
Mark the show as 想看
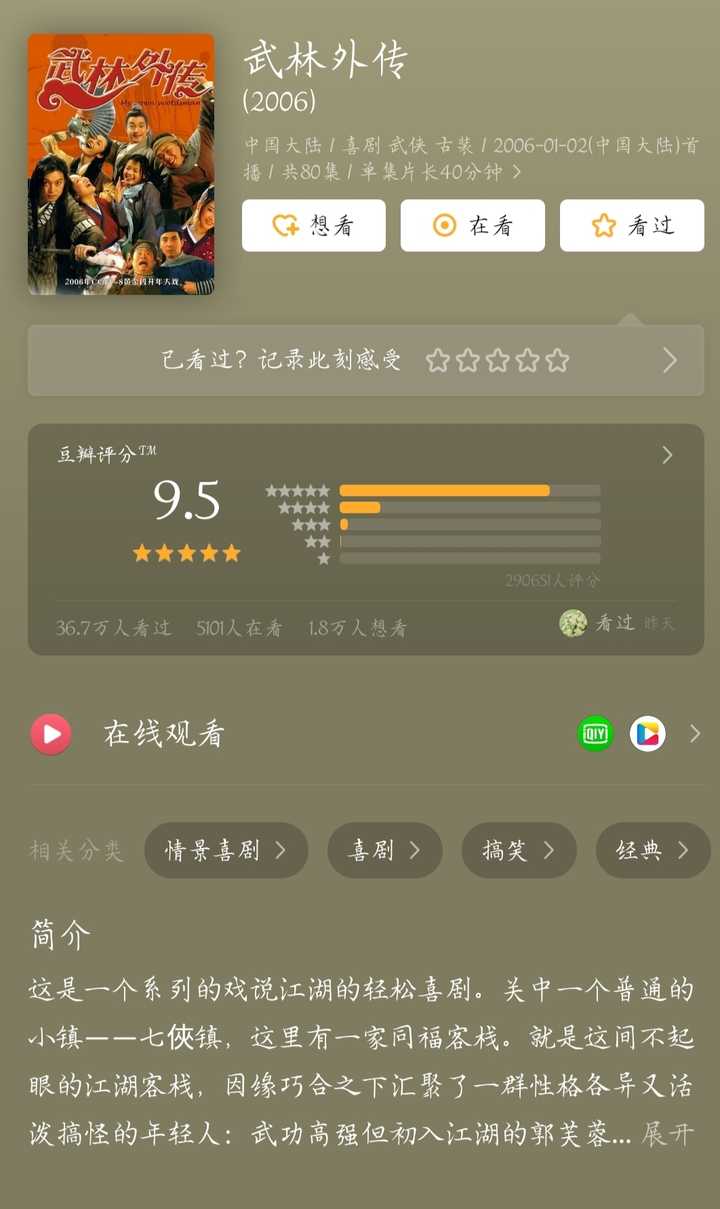(313, 225)
